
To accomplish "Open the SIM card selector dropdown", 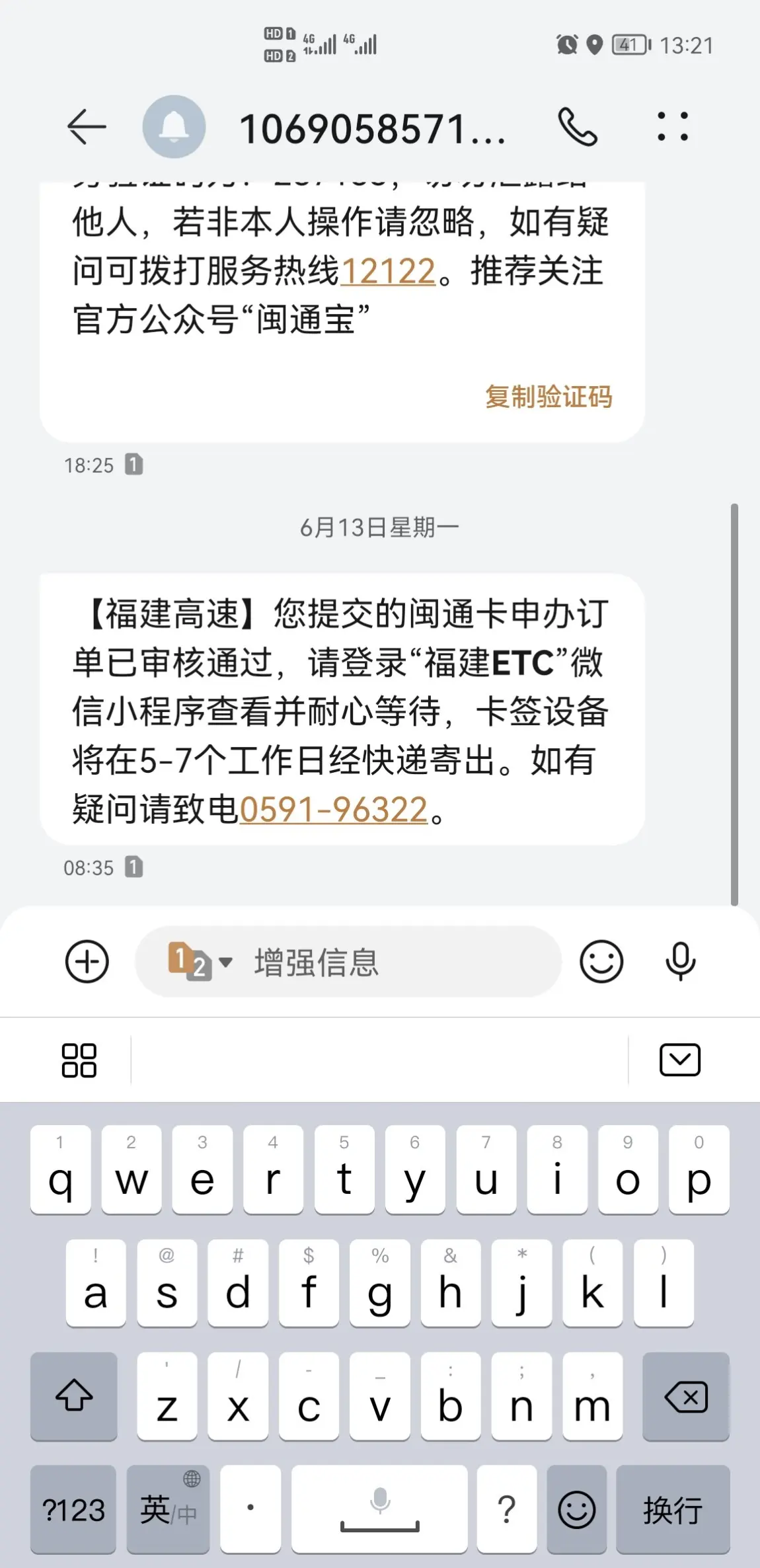I will coord(200,961).
